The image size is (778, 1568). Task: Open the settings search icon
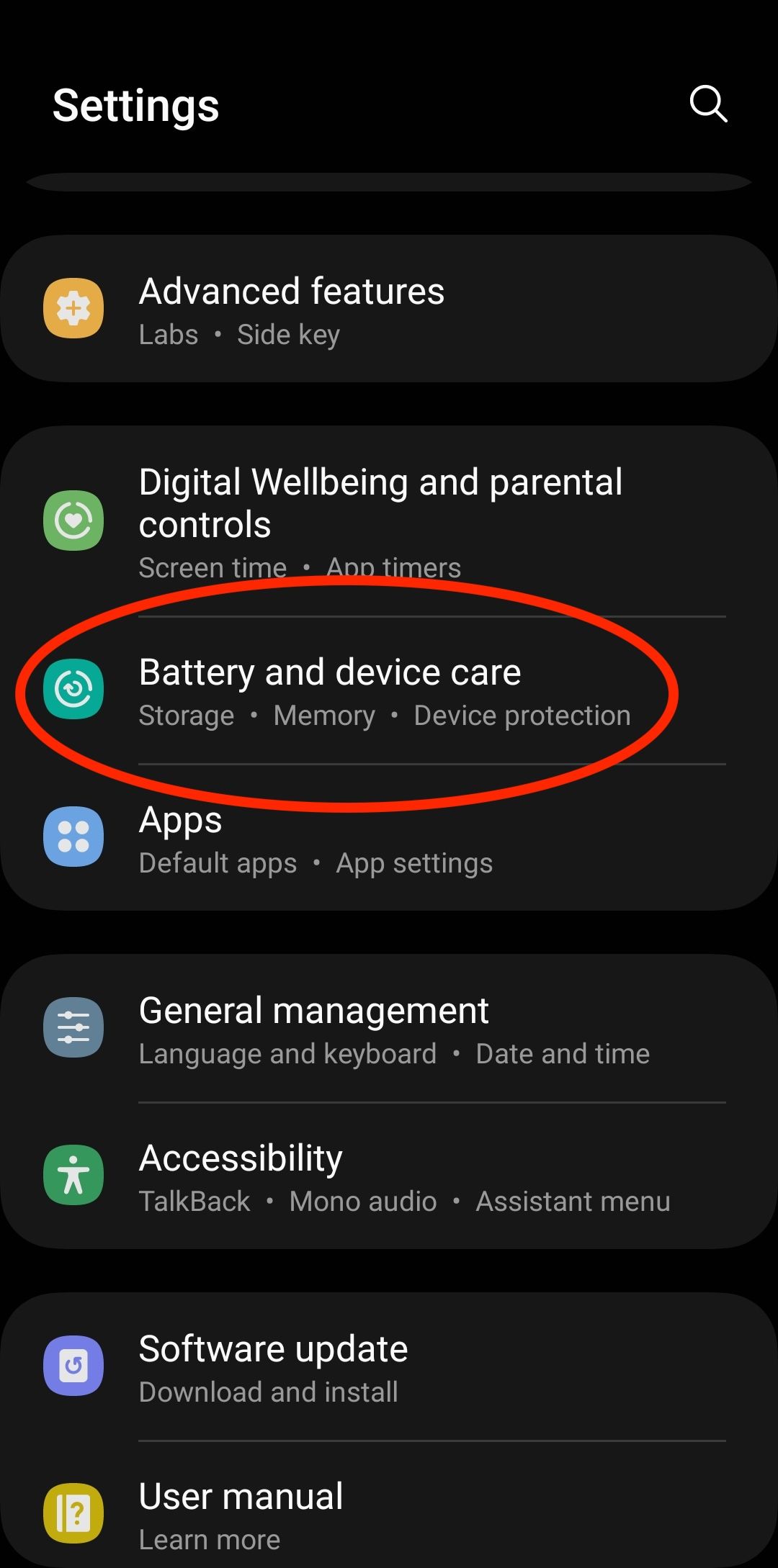point(708,104)
